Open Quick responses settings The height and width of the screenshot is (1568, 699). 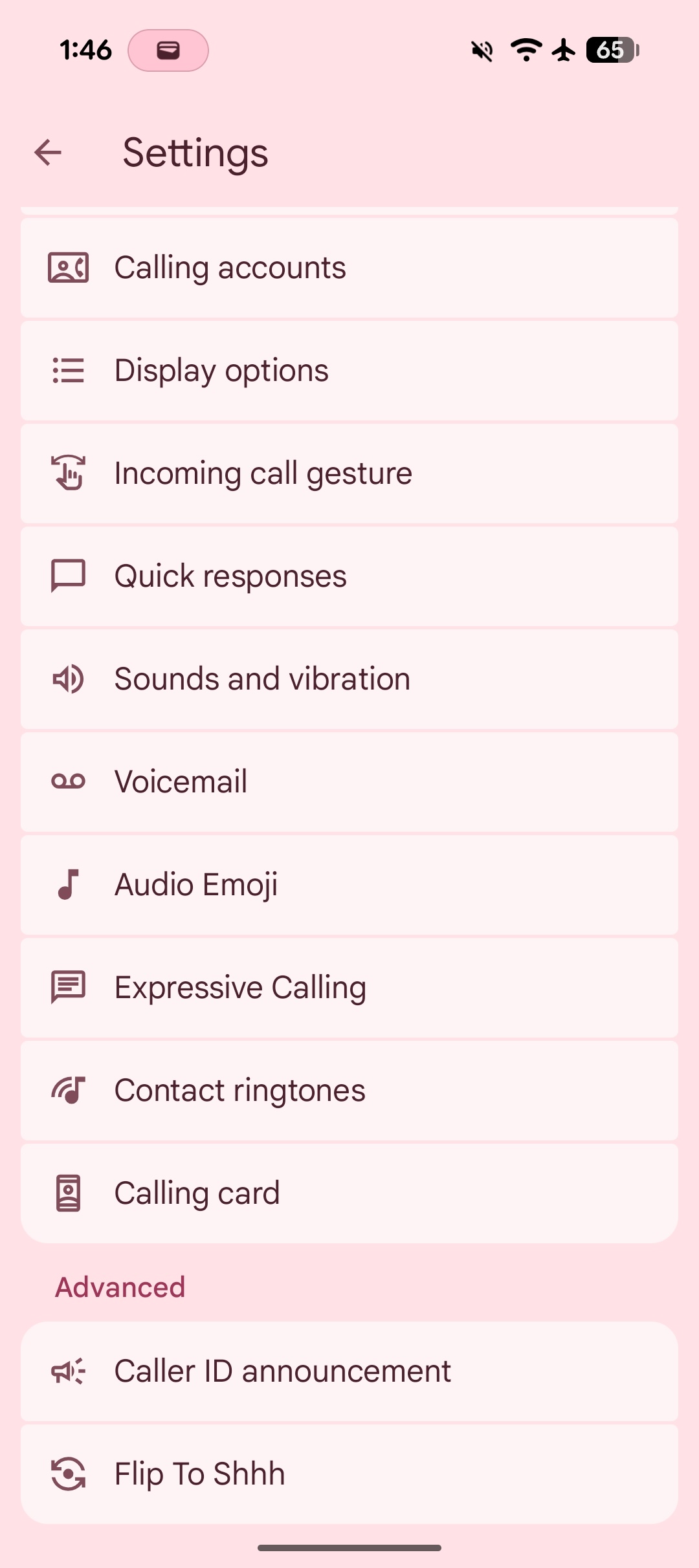[x=349, y=575]
